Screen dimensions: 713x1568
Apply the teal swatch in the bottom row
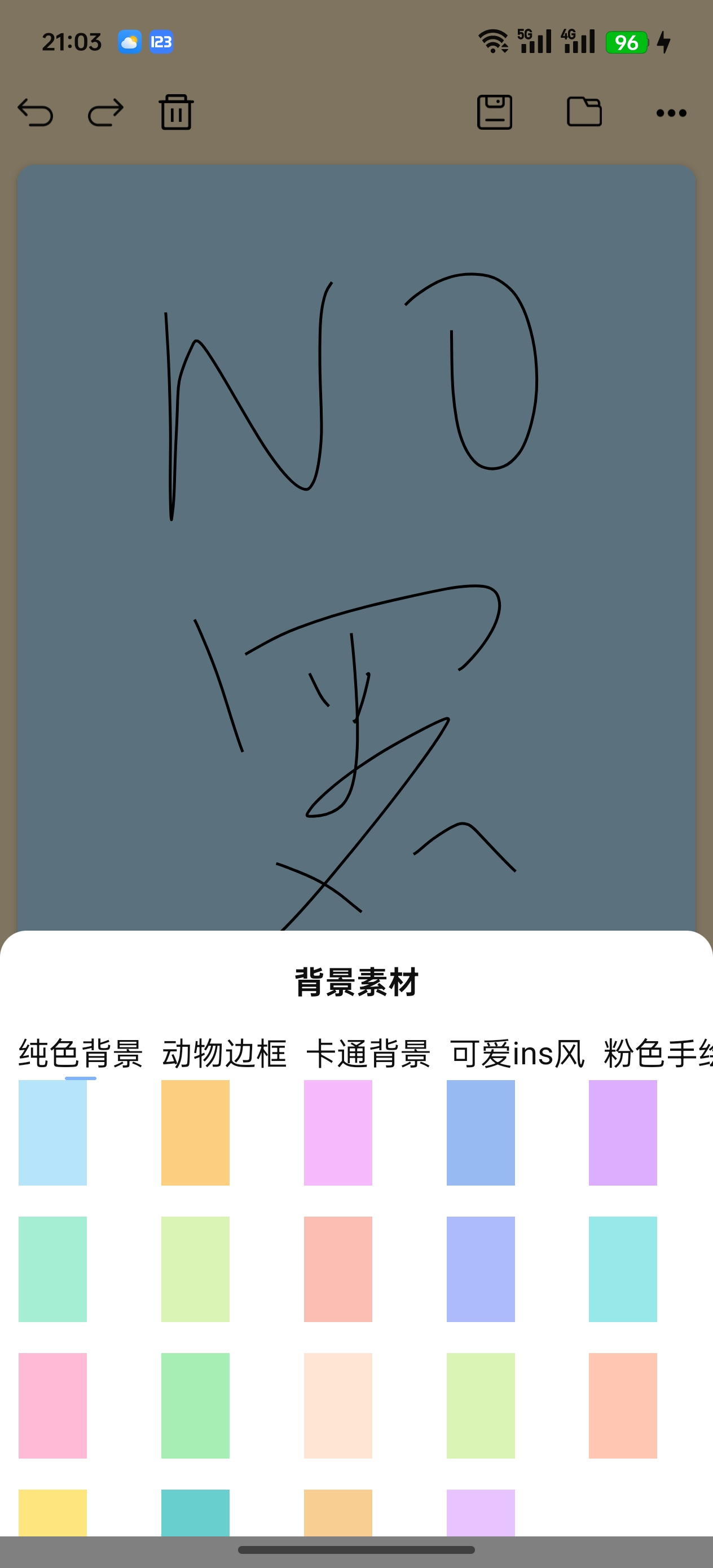[x=195, y=1513]
